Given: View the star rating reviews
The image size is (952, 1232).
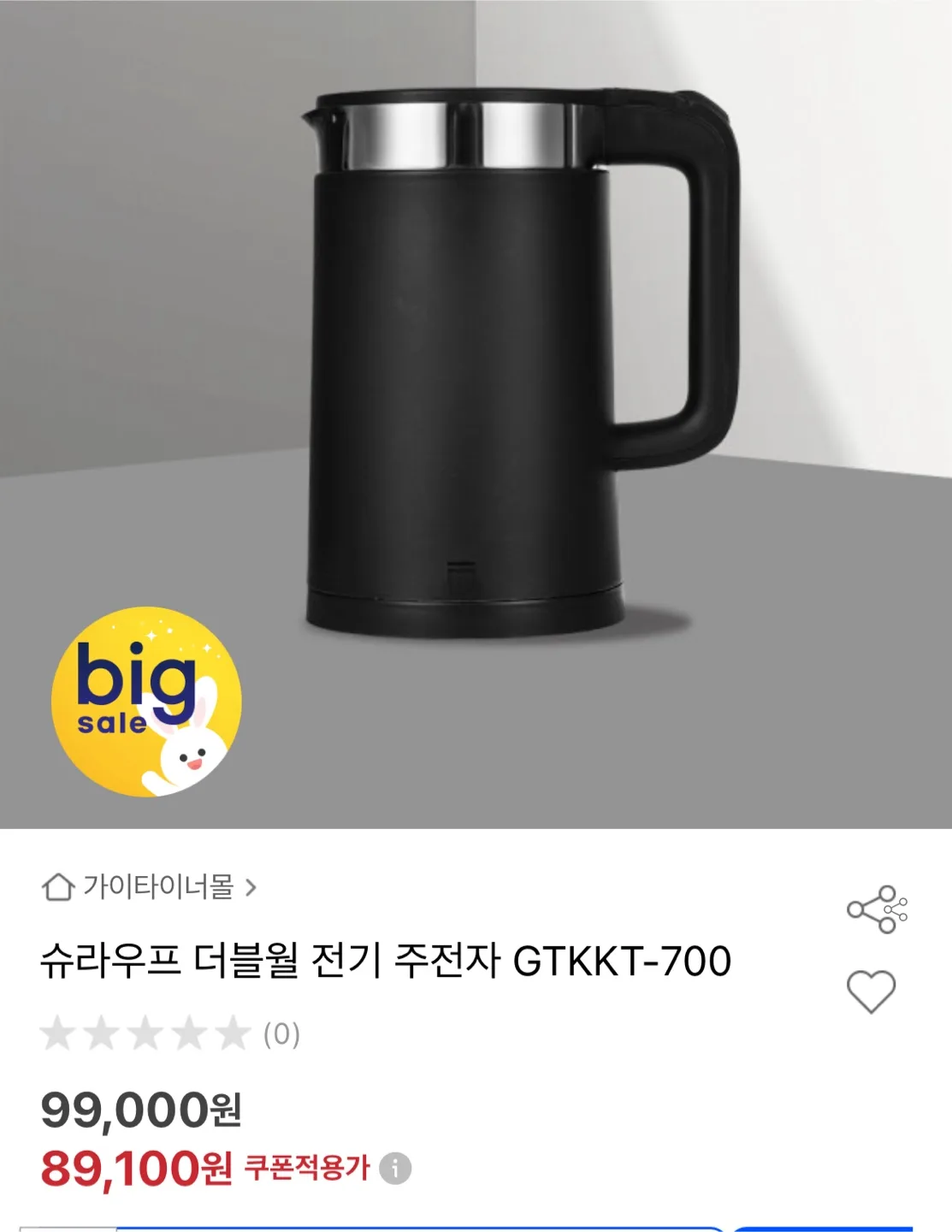Looking at the screenshot, I should (x=169, y=1034).
